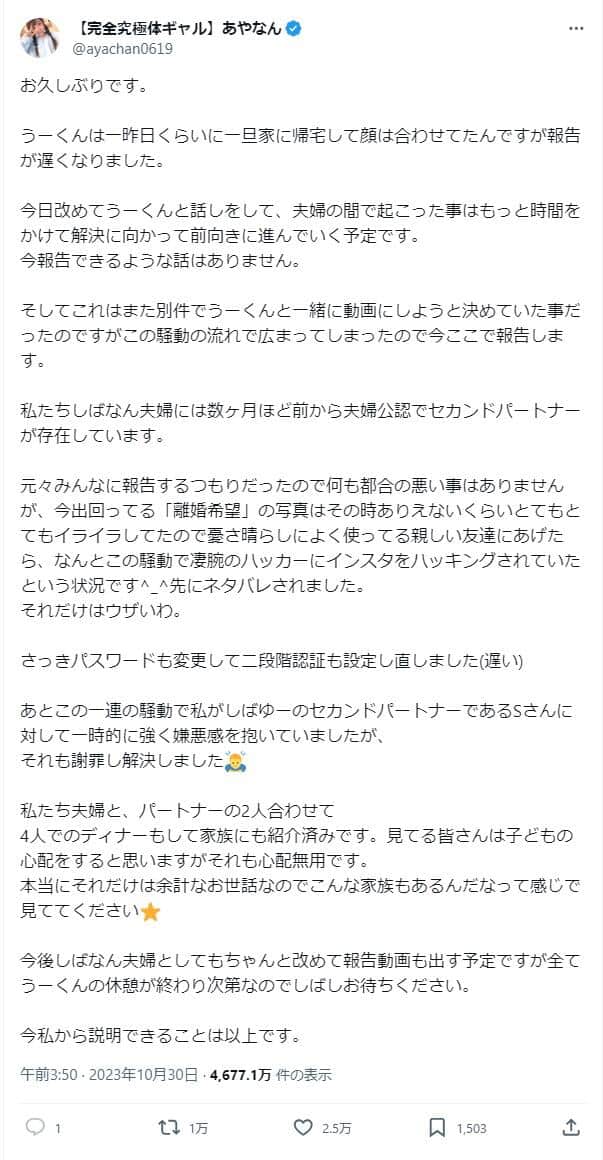Viewport: 603px width, 1160px height.
Task: Reply to this post
Action: pos(36,1127)
